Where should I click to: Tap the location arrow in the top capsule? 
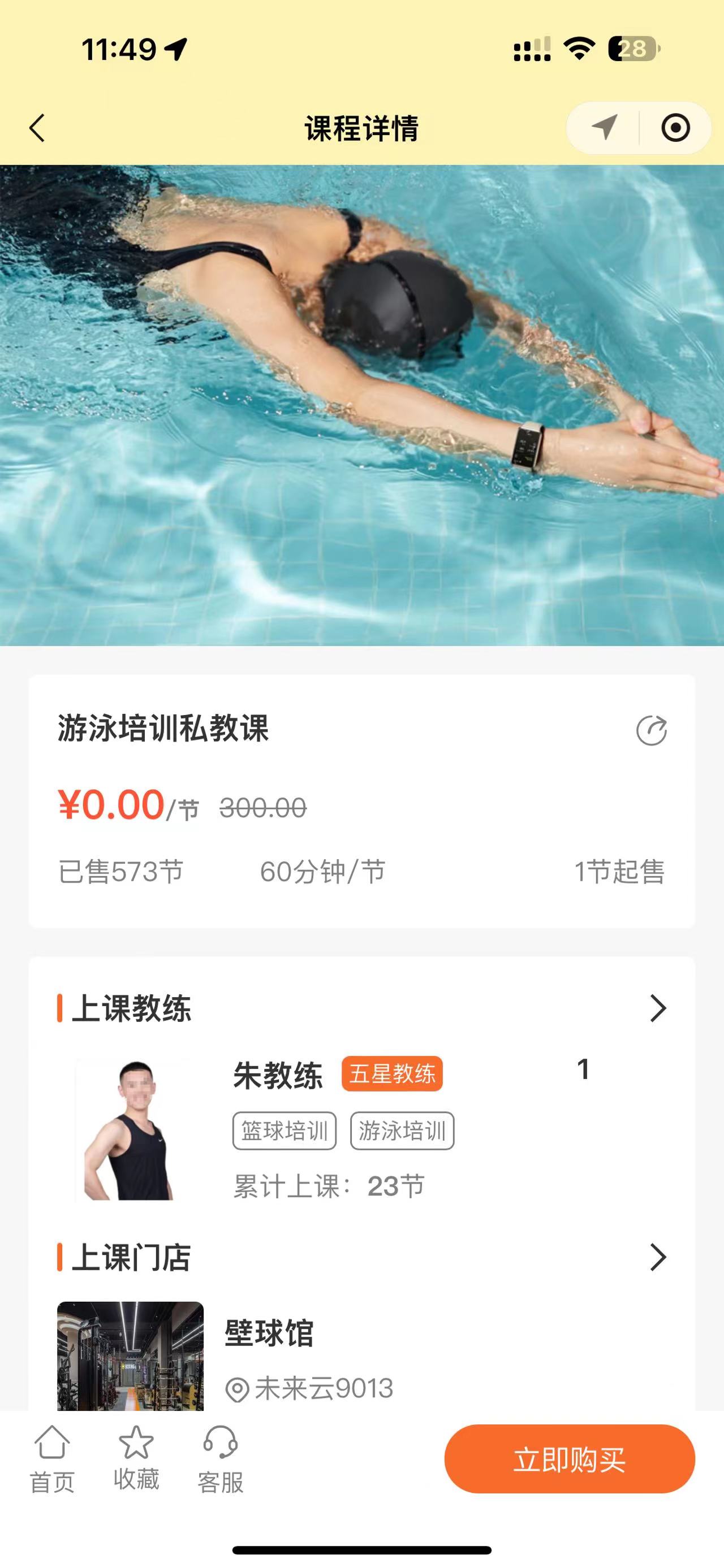(x=604, y=128)
